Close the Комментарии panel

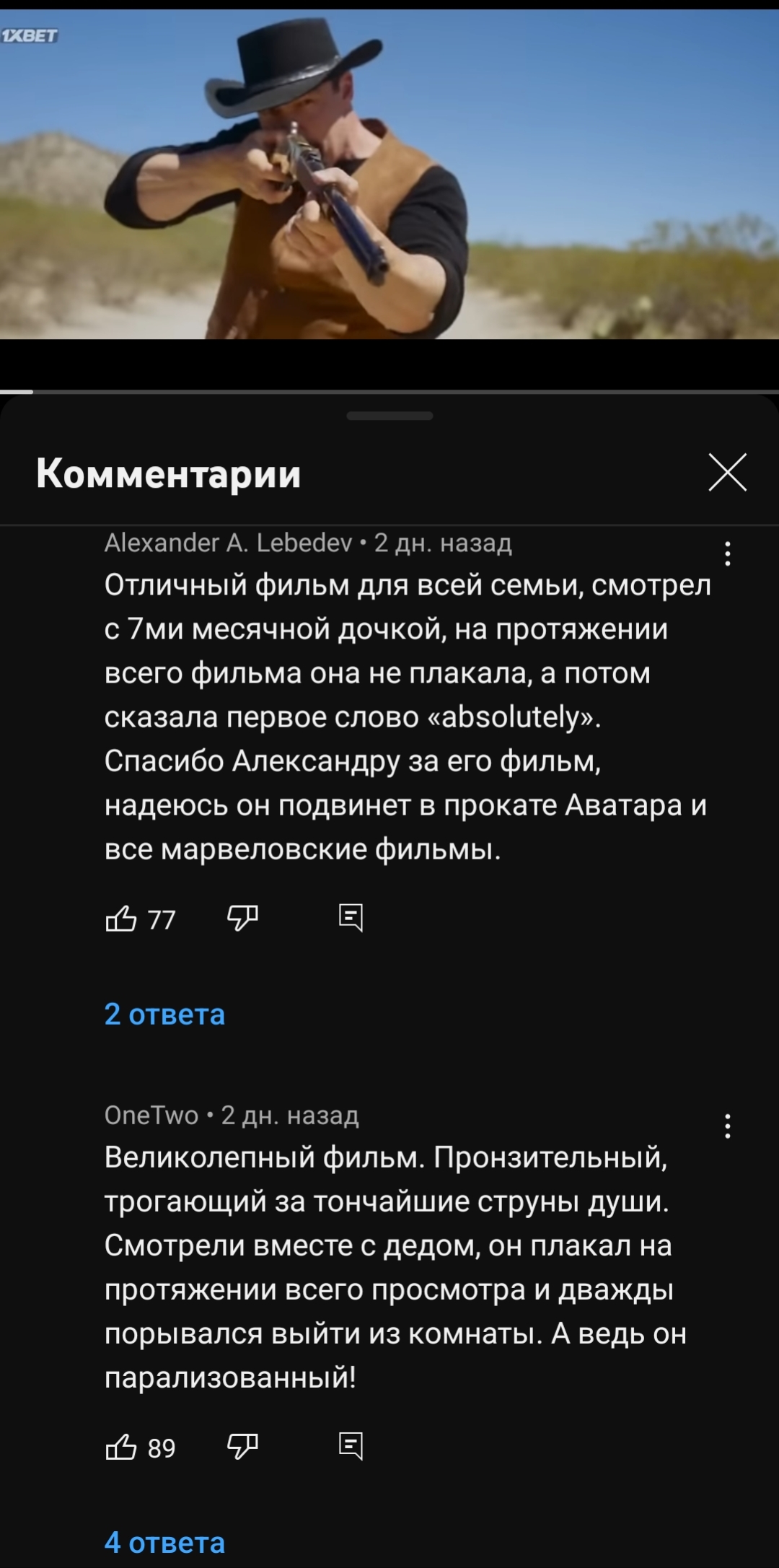point(727,473)
